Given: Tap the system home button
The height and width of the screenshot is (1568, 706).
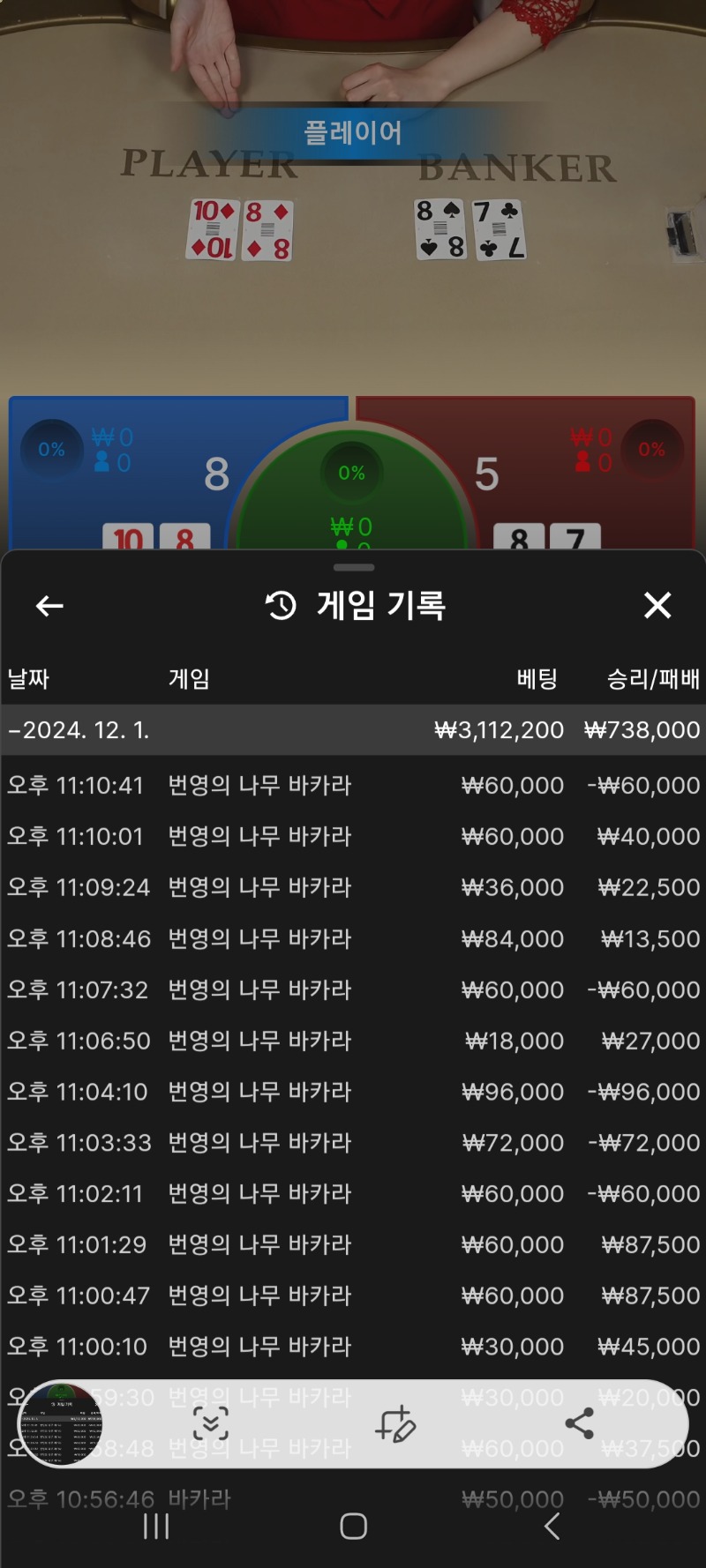Looking at the screenshot, I should point(353,1527).
